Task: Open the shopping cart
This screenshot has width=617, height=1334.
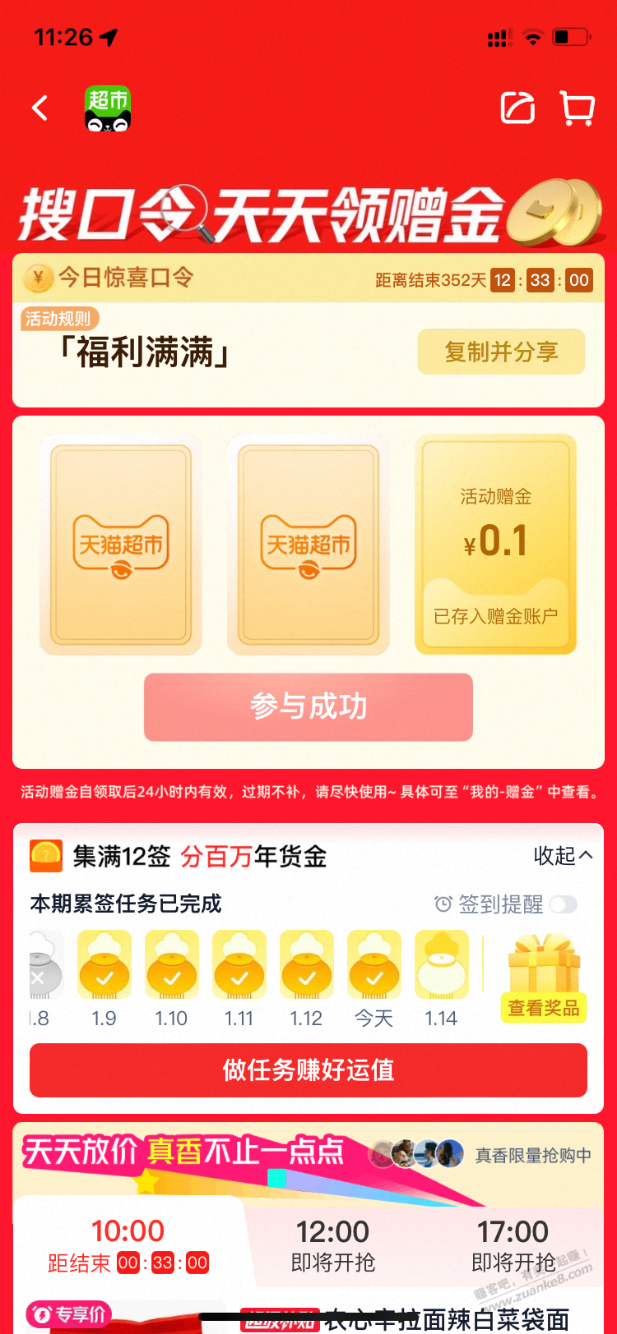Action: pyautogui.click(x=577, y=108)
